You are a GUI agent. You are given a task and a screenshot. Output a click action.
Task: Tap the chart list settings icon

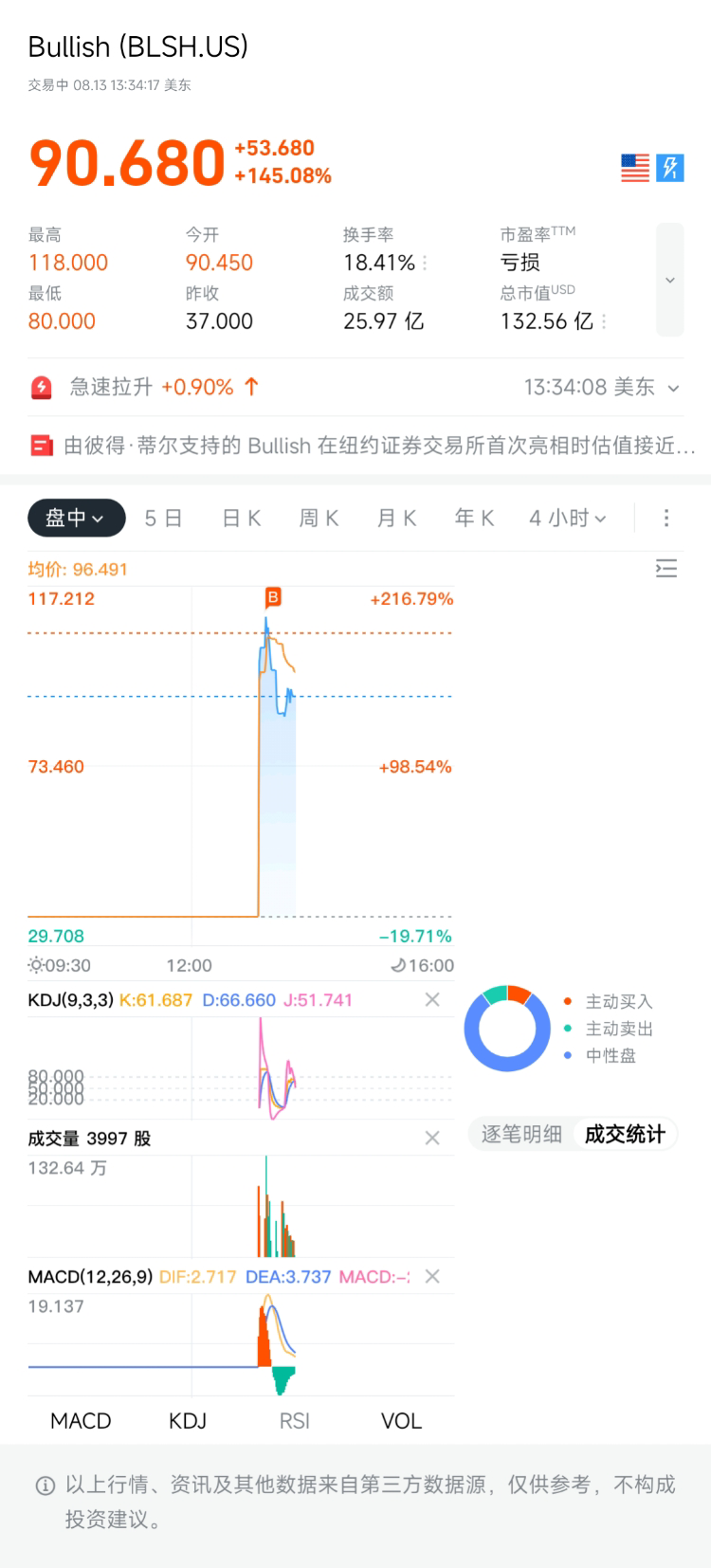click(x=666, y=569)
